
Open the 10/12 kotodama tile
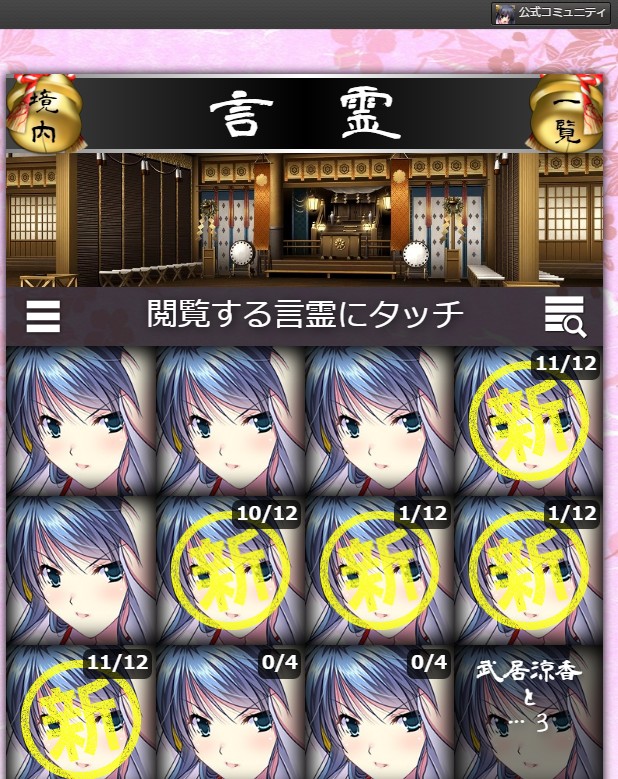coord(230,570)
